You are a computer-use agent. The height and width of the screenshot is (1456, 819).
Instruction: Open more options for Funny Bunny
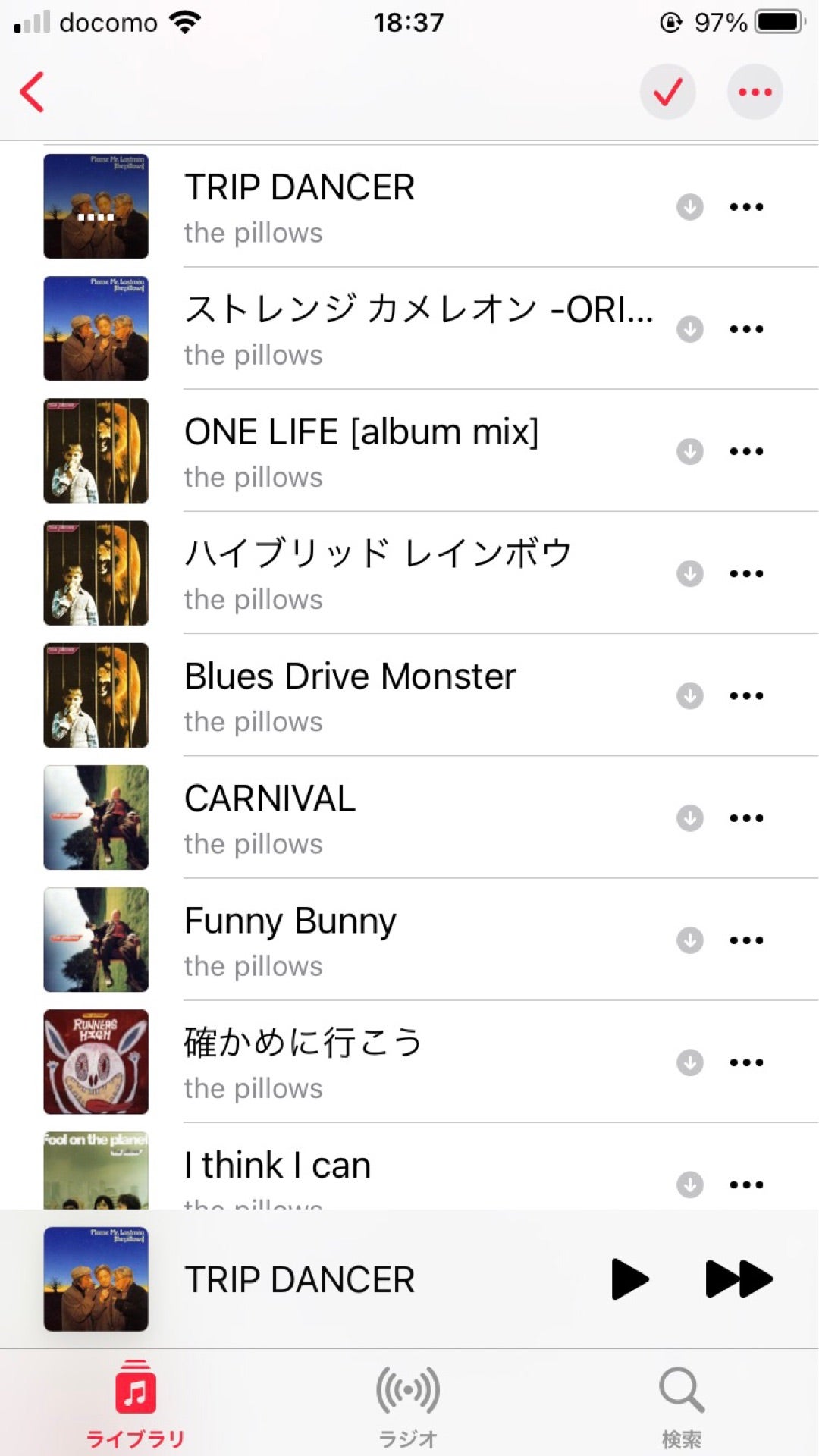pos(746,940)
